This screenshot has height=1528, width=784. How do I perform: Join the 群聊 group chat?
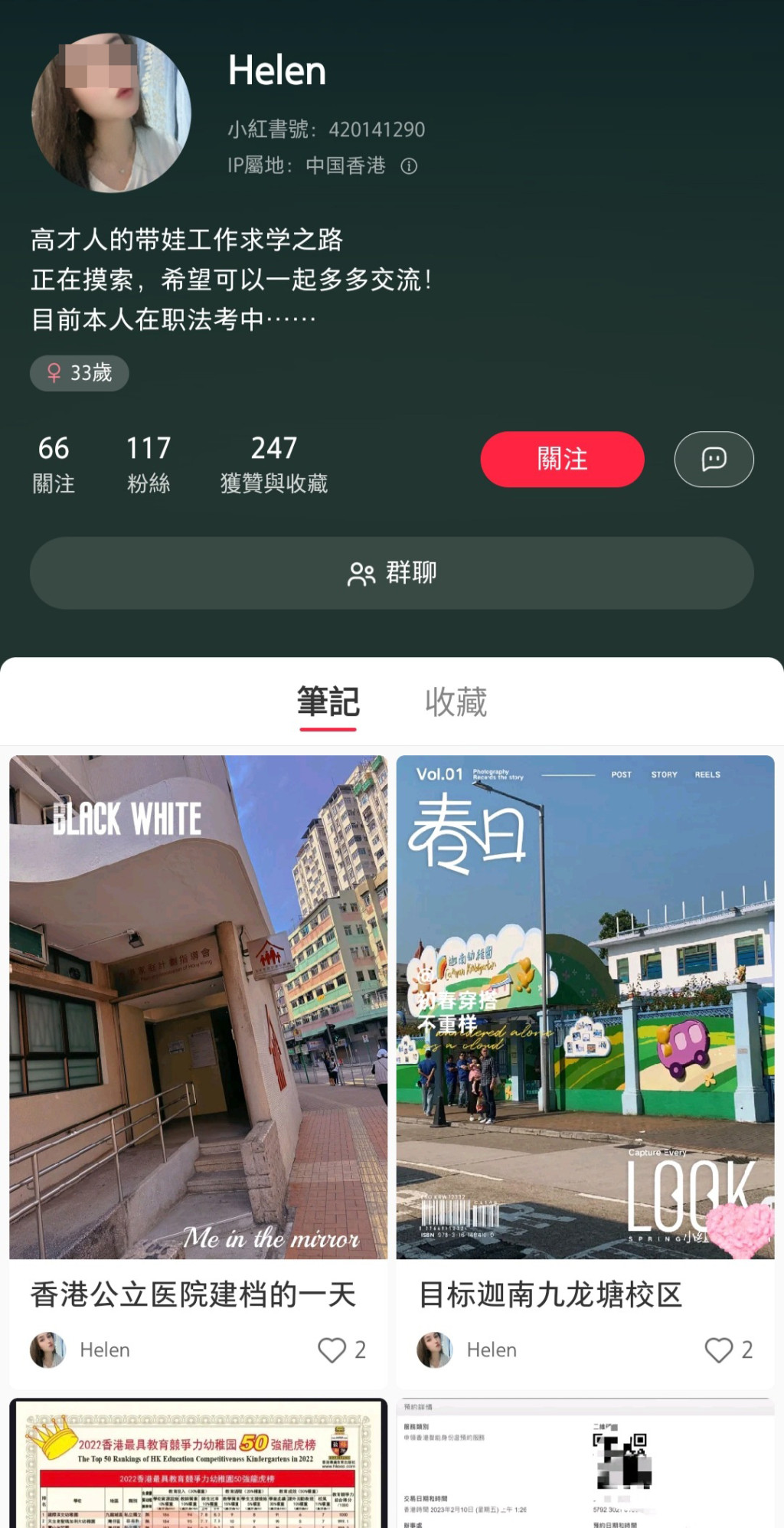(x=392, y=571)
